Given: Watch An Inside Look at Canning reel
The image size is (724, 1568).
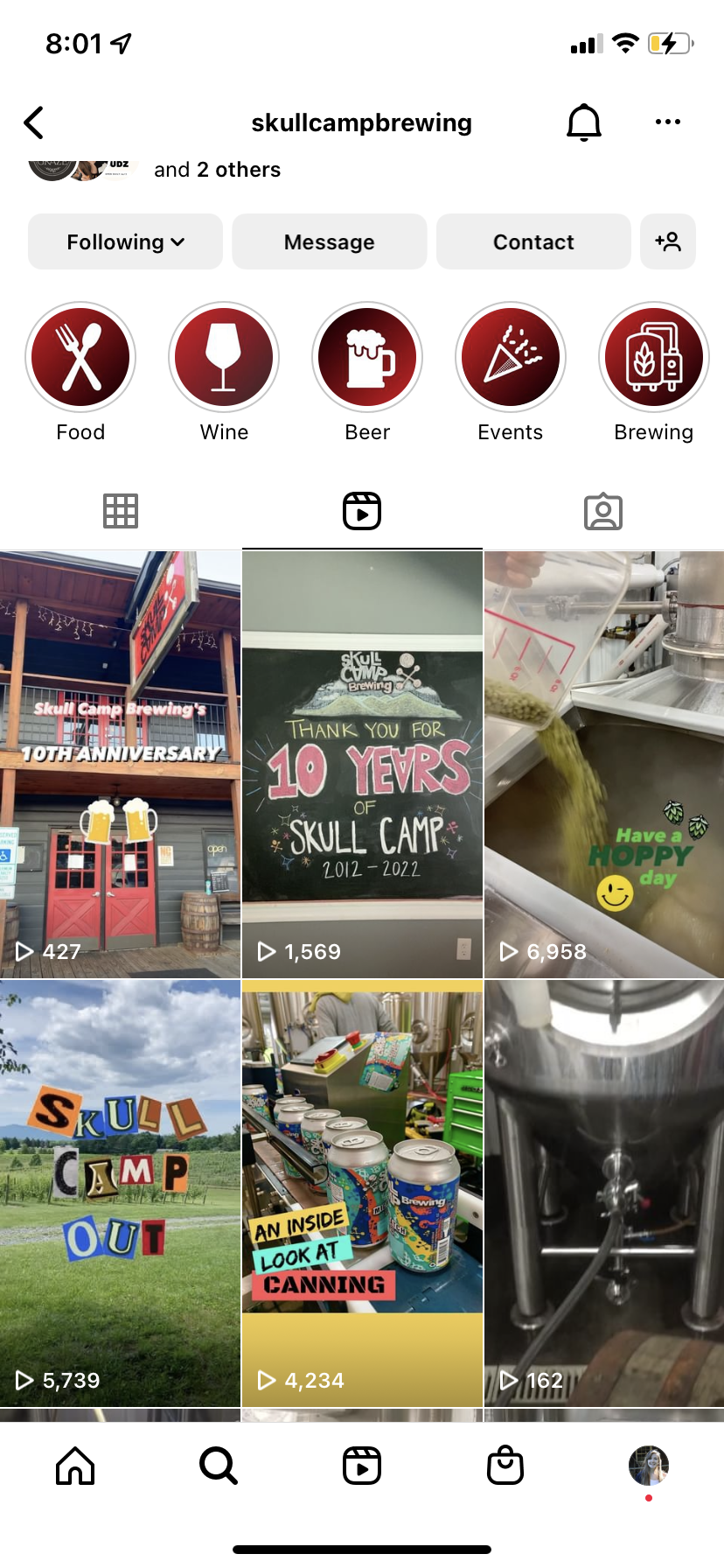Looking at the screenshot, I should click(362, 1192).
